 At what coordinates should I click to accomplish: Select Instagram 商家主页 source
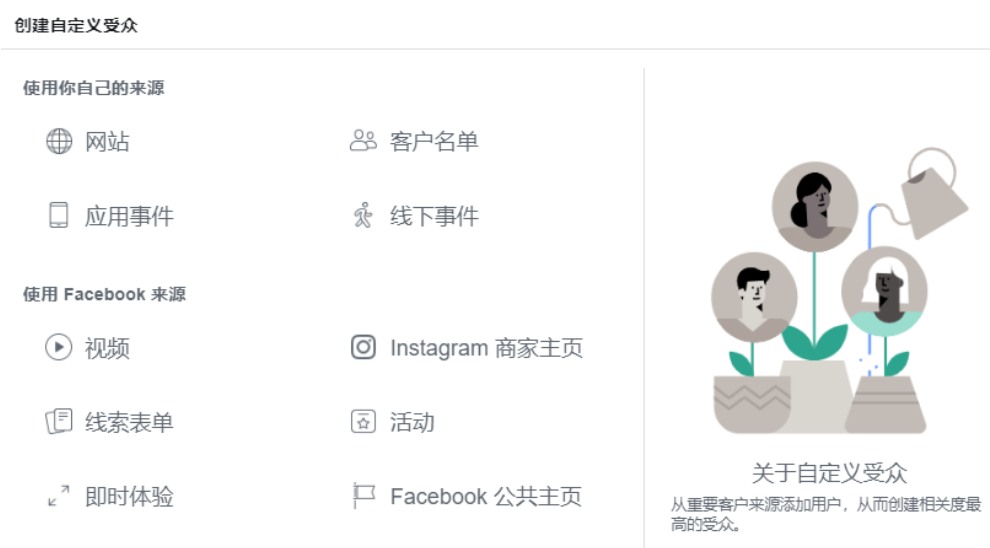[485, 348]
